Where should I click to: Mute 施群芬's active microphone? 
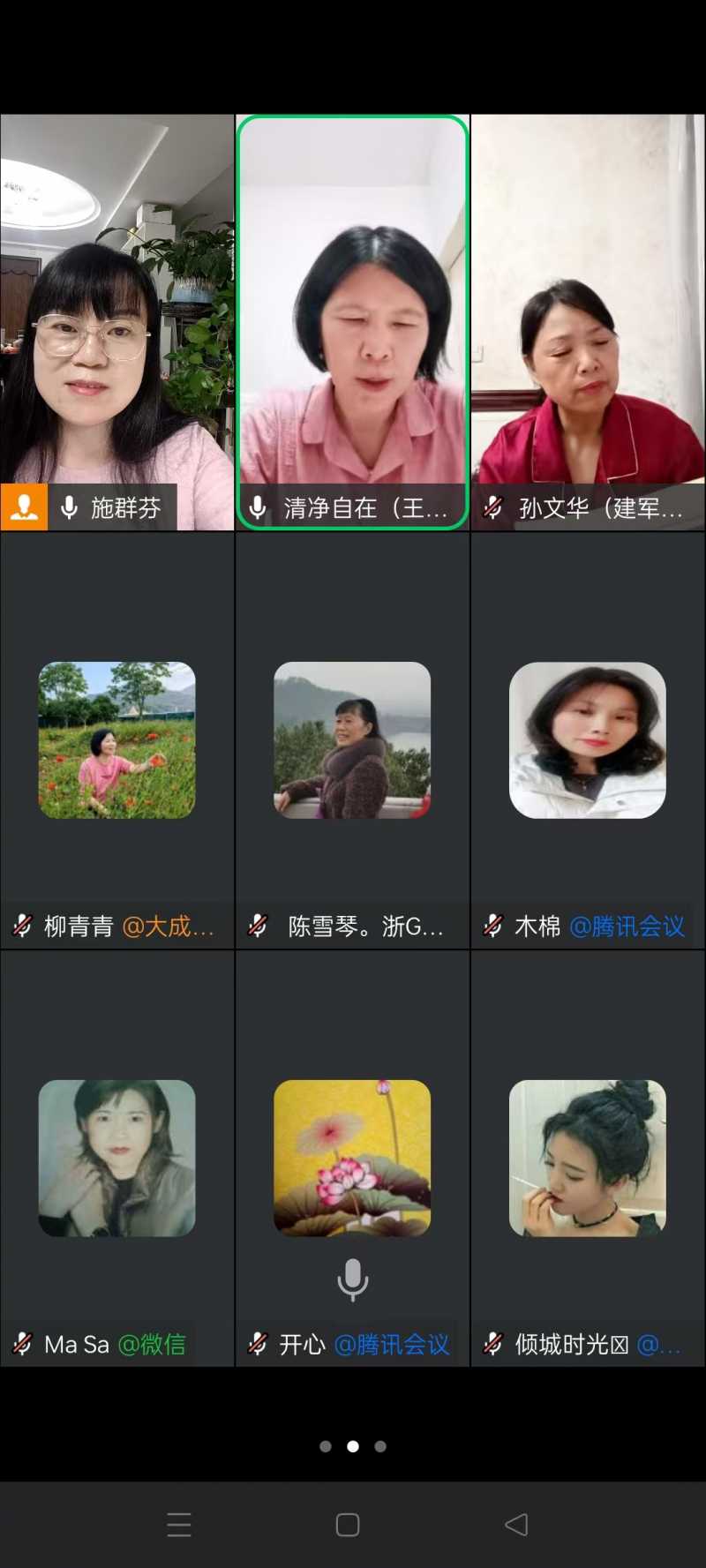[67, 507]
